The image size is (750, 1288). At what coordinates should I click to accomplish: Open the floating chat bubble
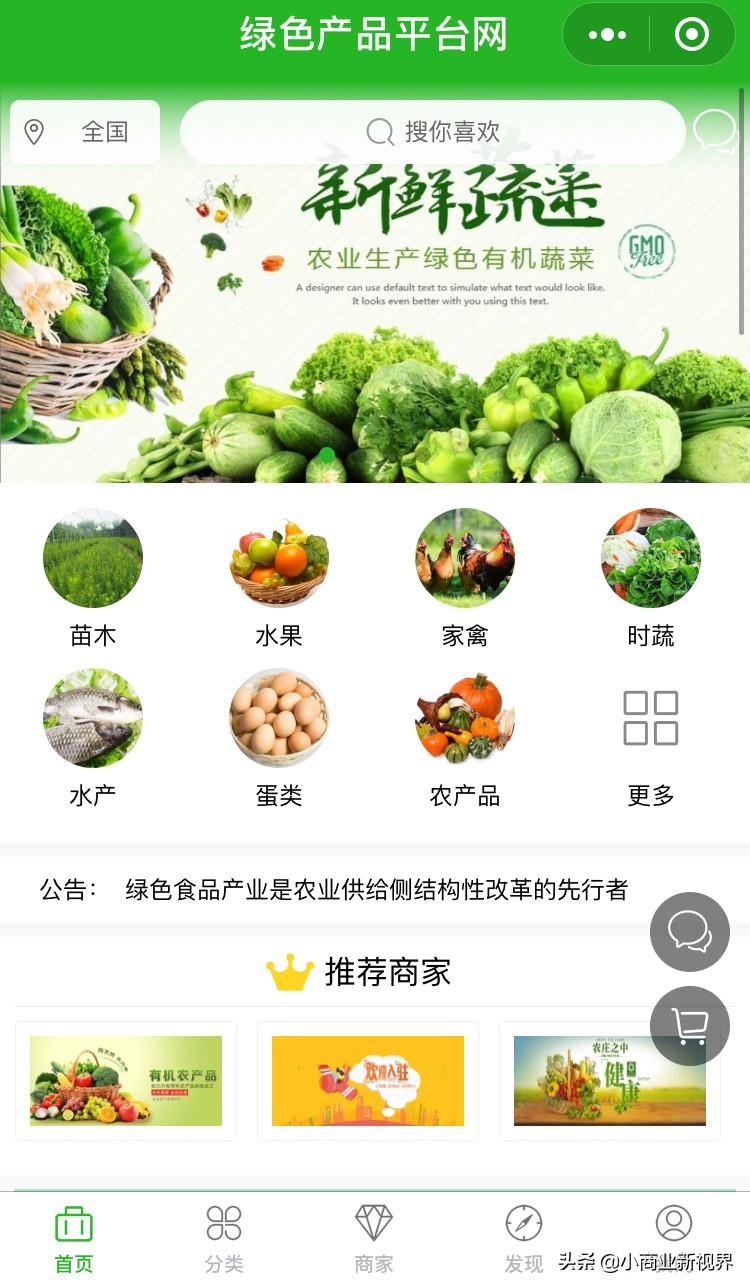pos(689,932)
